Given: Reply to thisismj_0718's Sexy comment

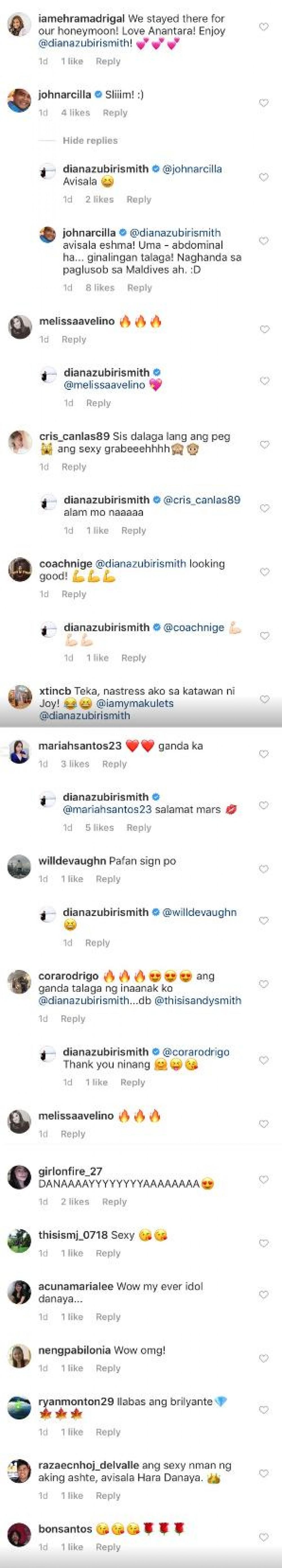Looking at the screenshot, I should point(108,1253).
